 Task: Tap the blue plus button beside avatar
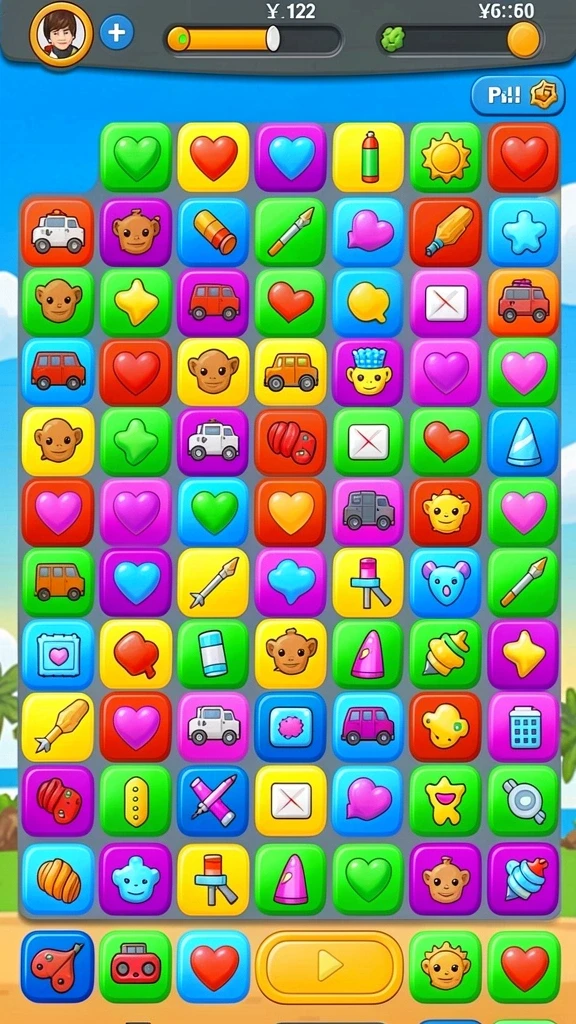click(117, 33)
